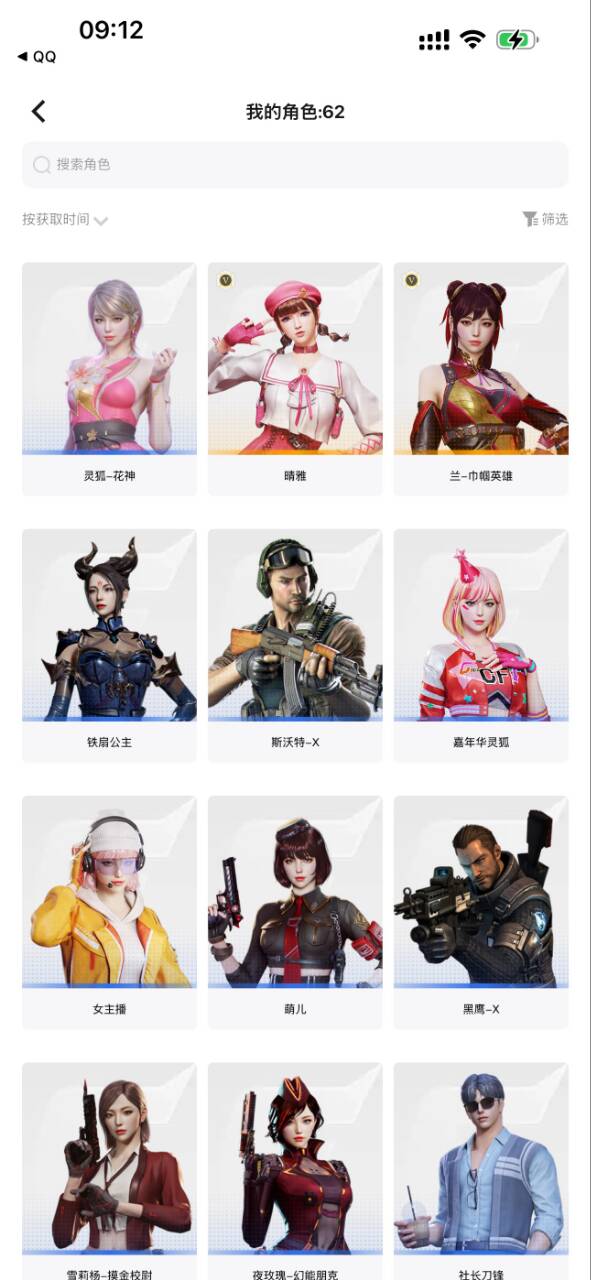Open the 铁扇公主 character card
591x1280 pixels.
pos(109,646)
